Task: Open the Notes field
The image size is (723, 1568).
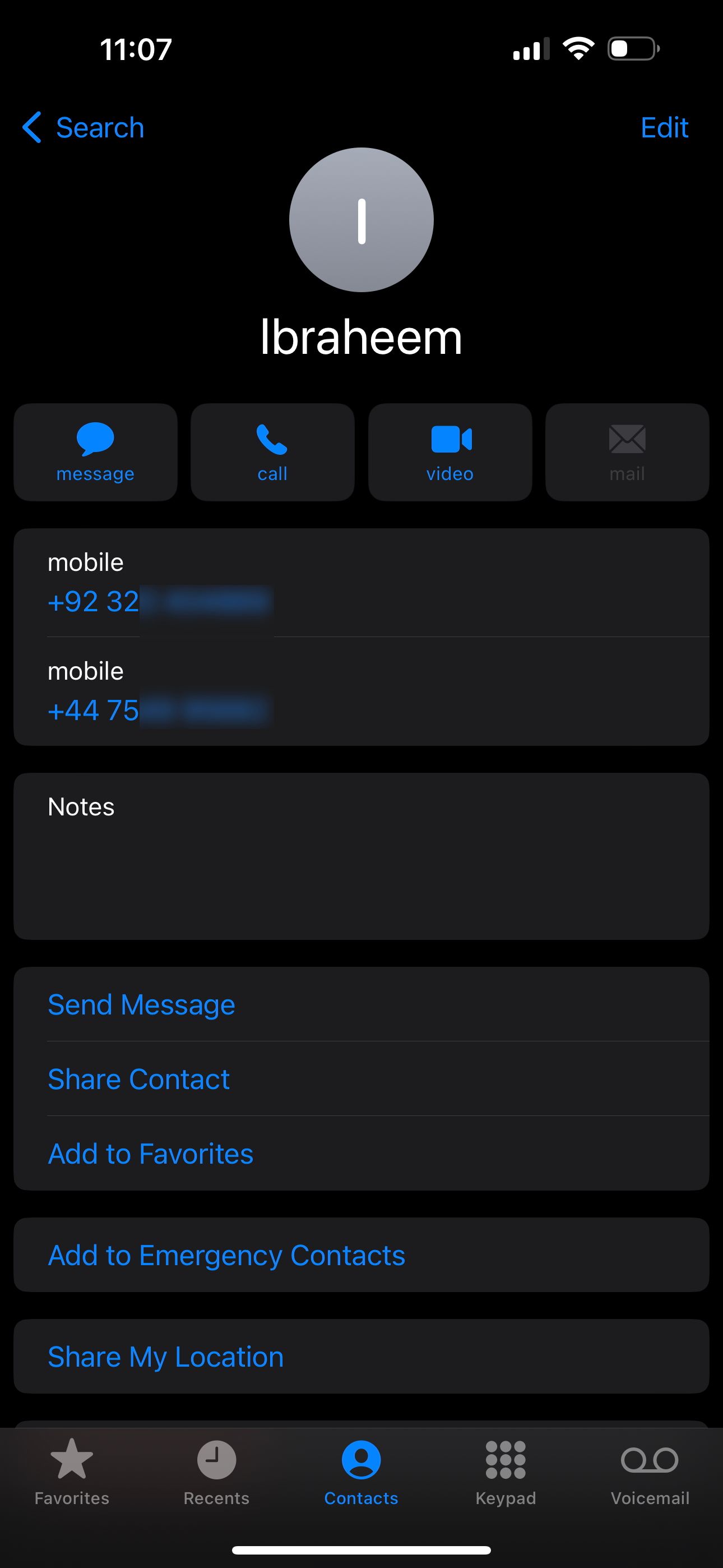Action: click(361, 856)
